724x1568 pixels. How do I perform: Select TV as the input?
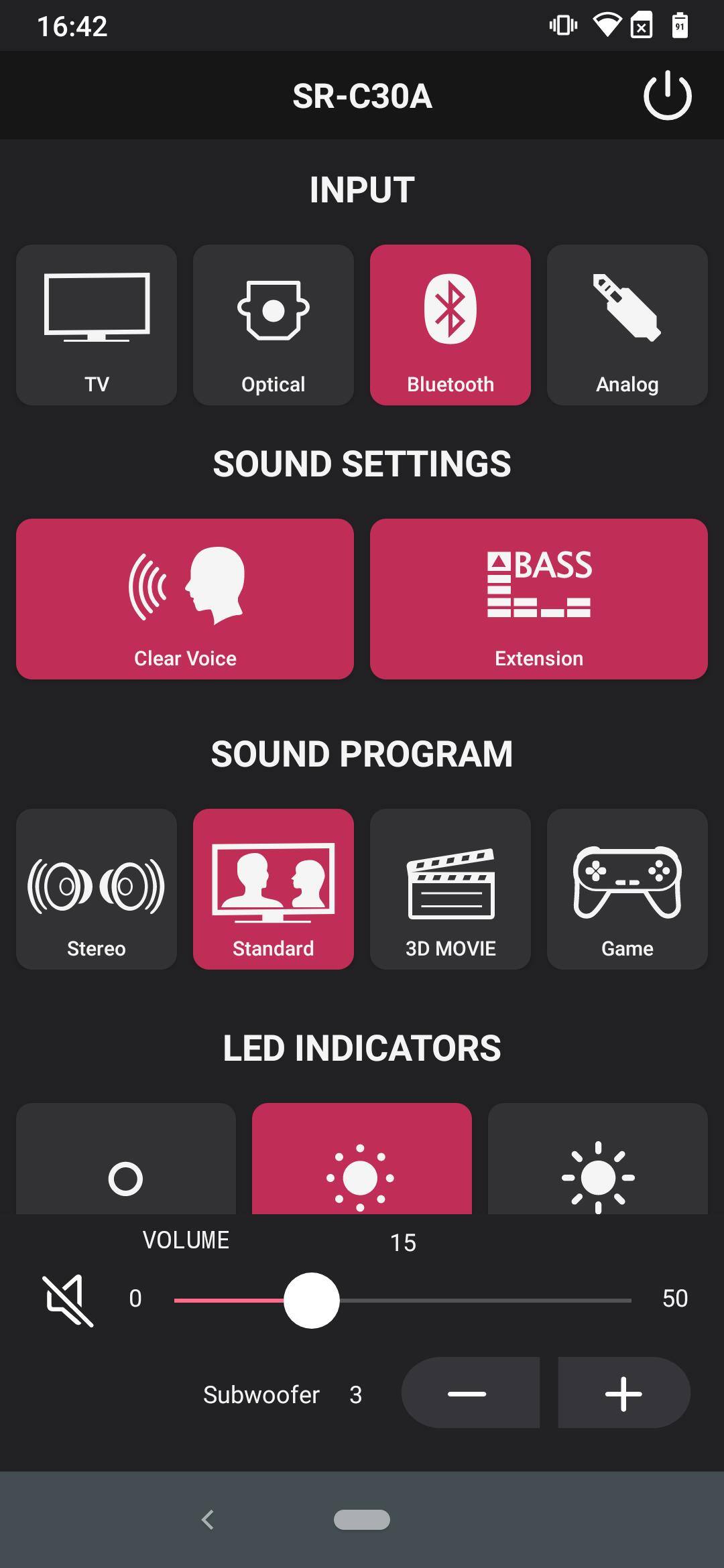tap(97, 325)
